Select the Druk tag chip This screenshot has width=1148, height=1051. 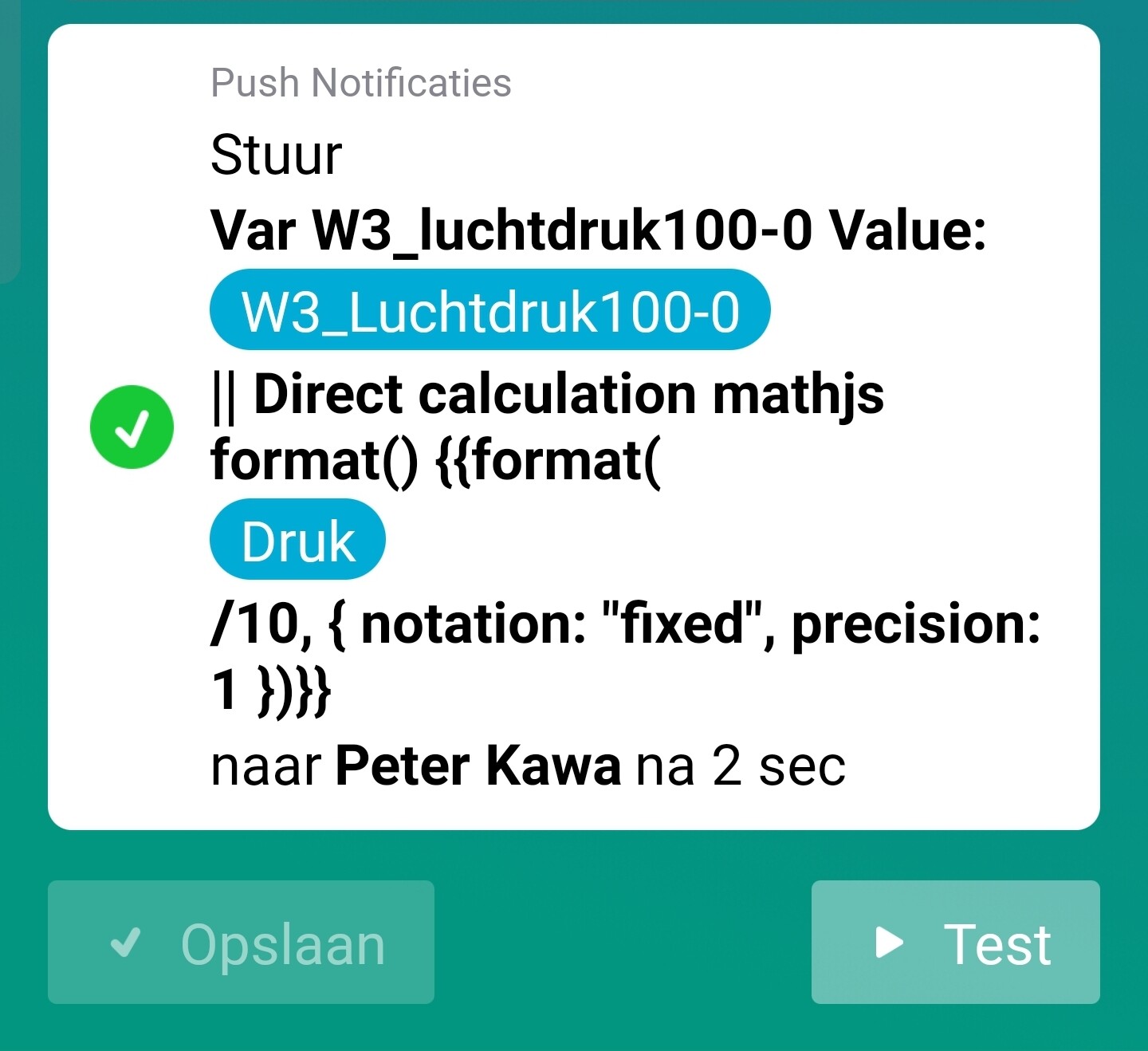297,540
